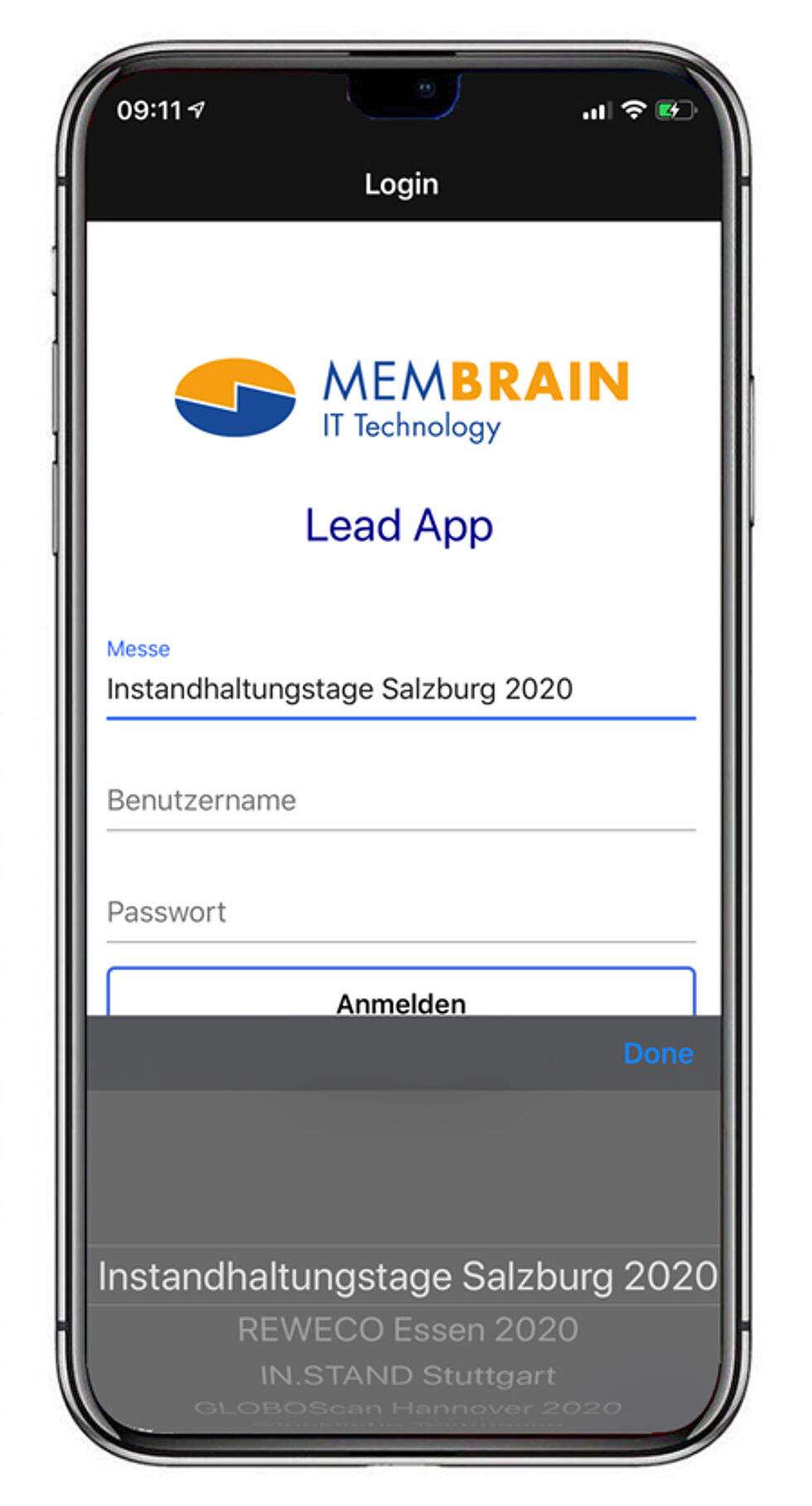Select REWECO Essen 2020 in the picker
This screenshot has width=812, height=1506.
click(x=407, y=1329)
